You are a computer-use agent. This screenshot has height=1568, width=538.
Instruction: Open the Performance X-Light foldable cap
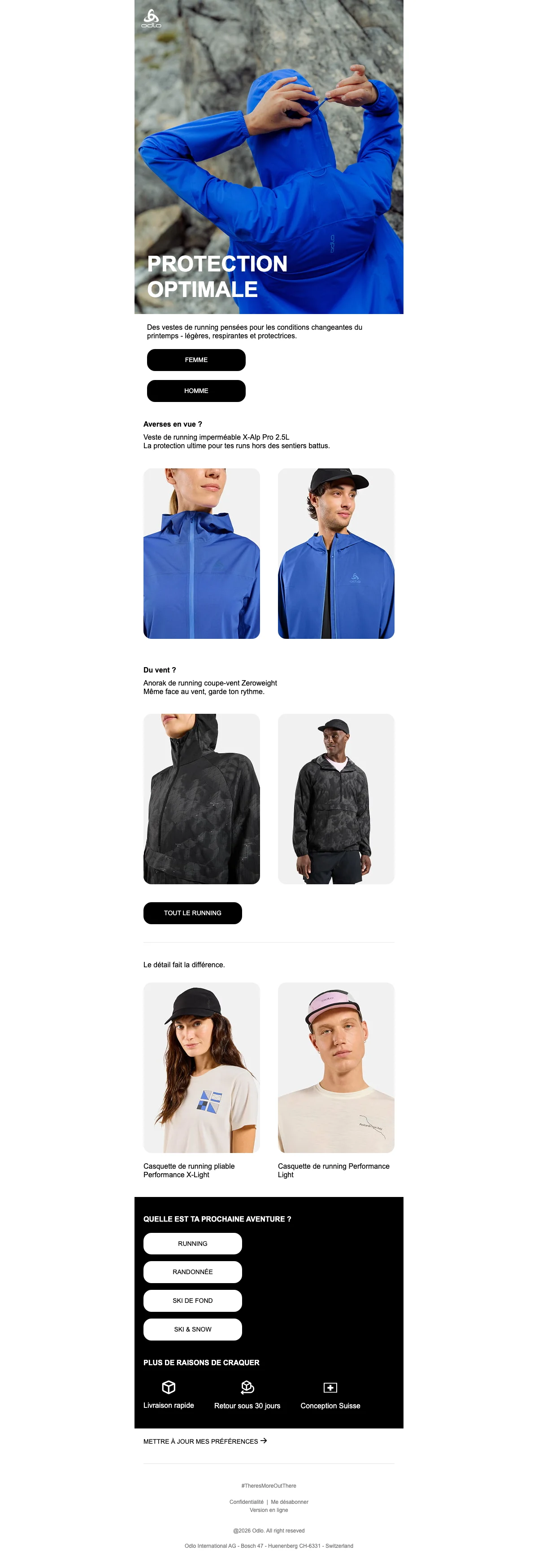201,1068
